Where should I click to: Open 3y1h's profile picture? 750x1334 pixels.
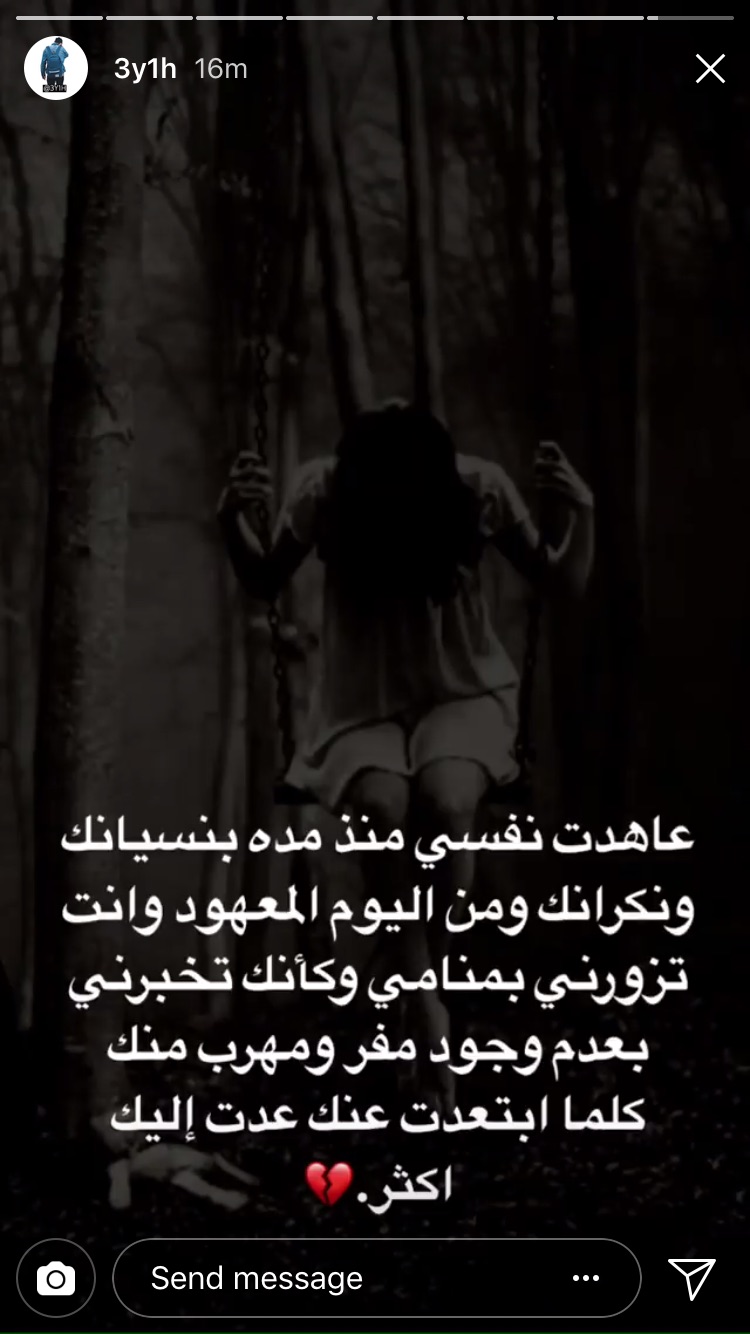(56, 68)
